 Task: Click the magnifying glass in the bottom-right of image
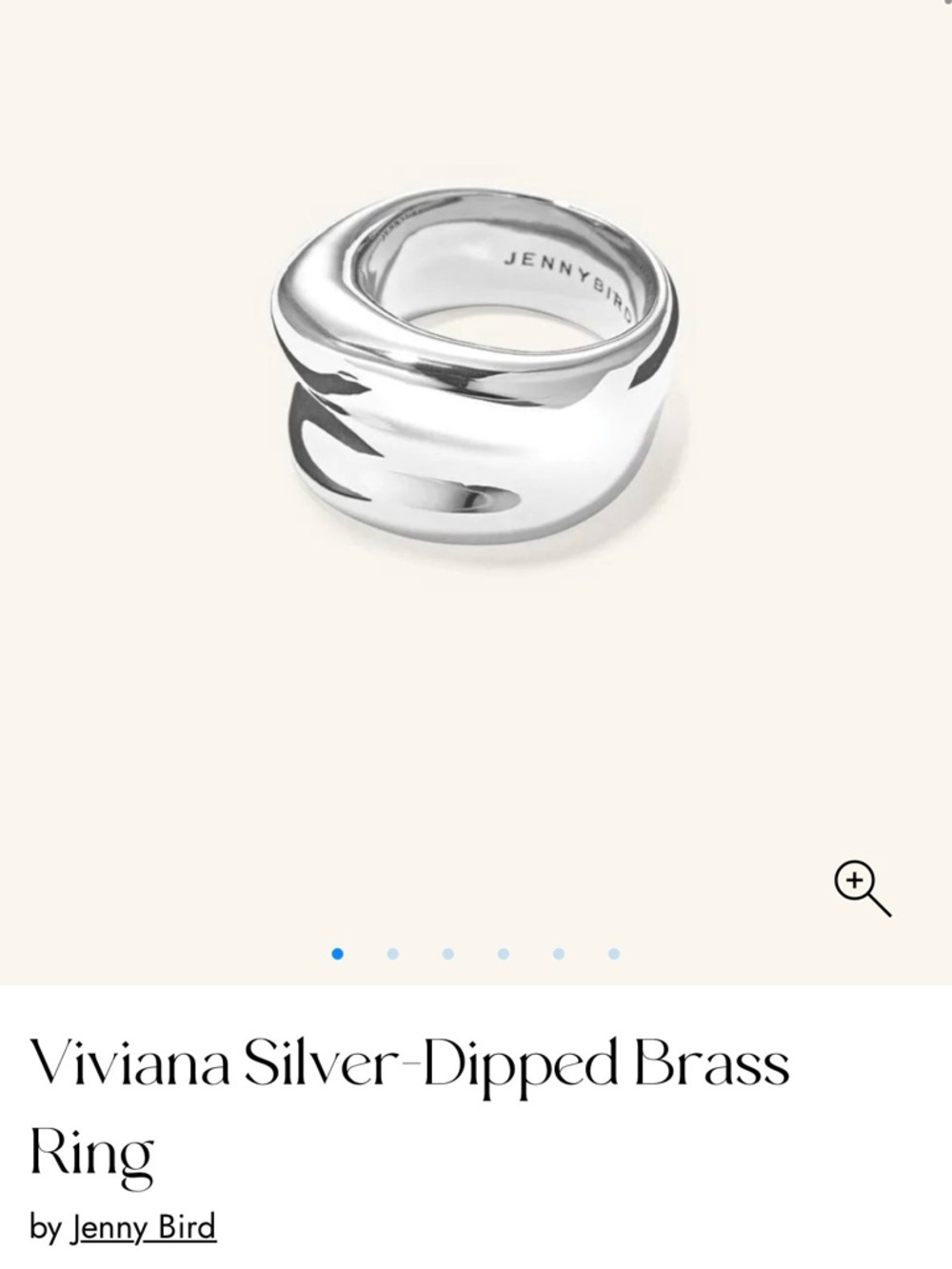coord(864,887)
